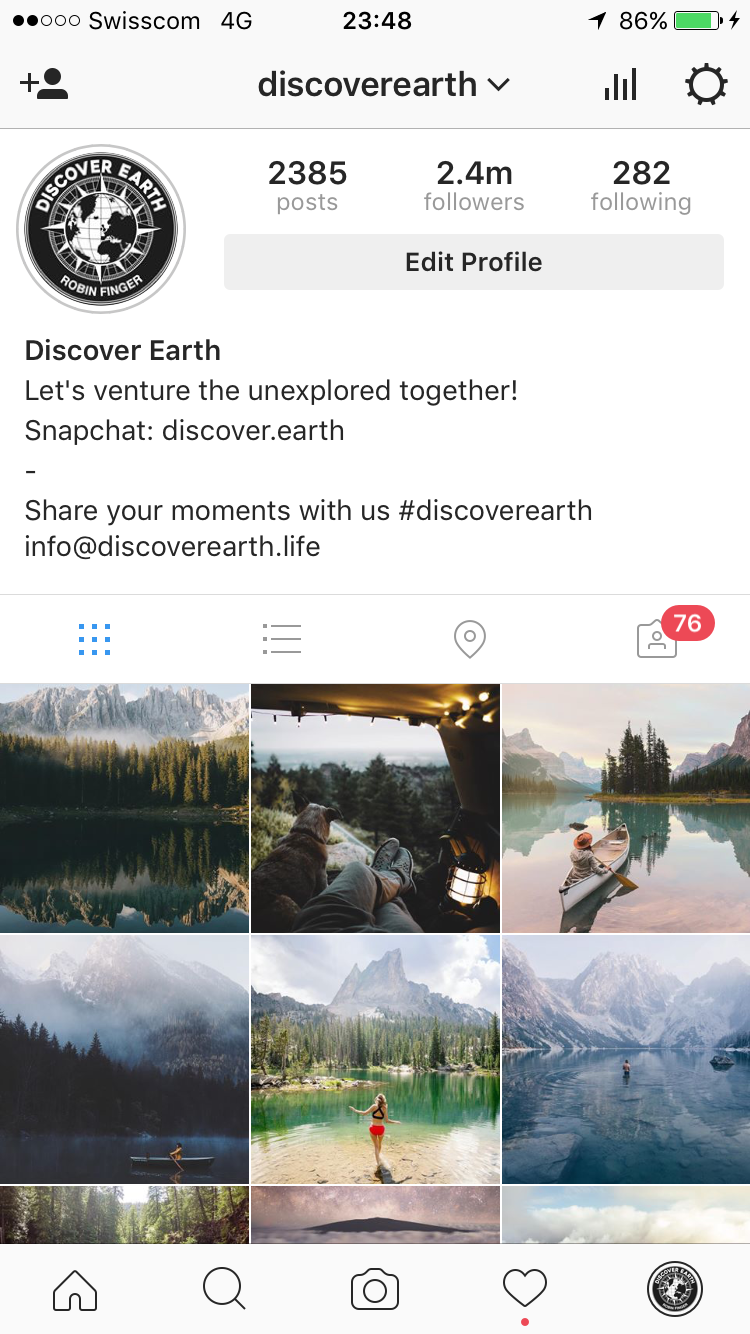Open the woman in red shorts photo

tap(375, 1060)
